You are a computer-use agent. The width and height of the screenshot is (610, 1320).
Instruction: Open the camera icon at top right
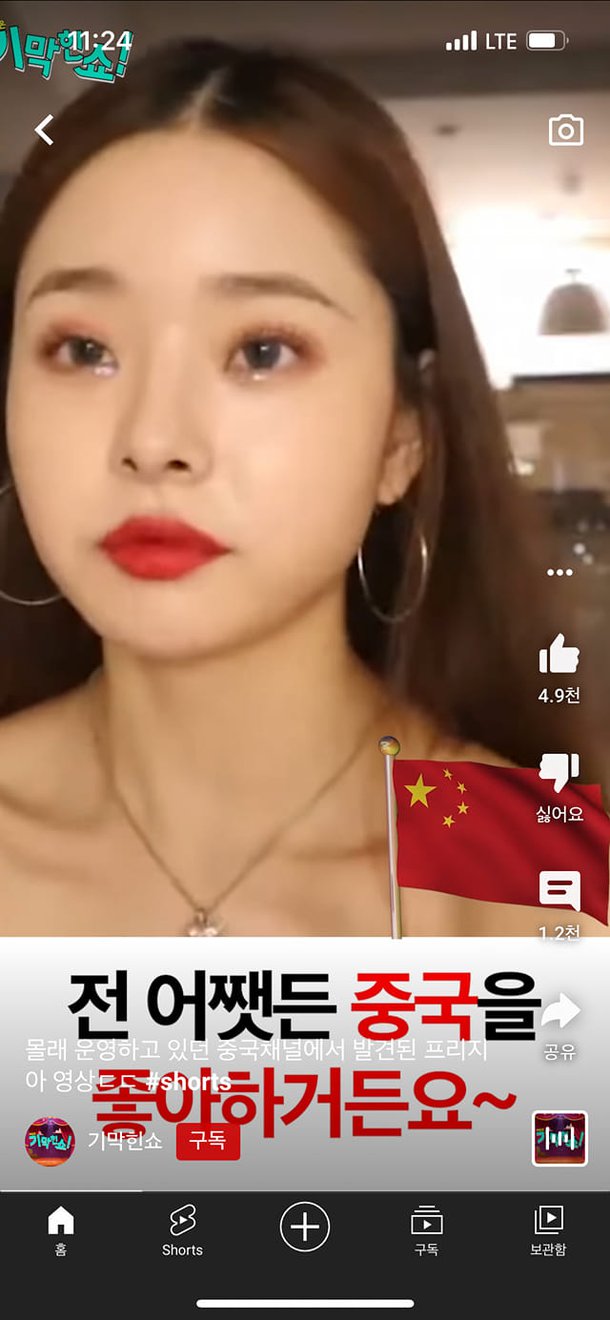point(565,130)
